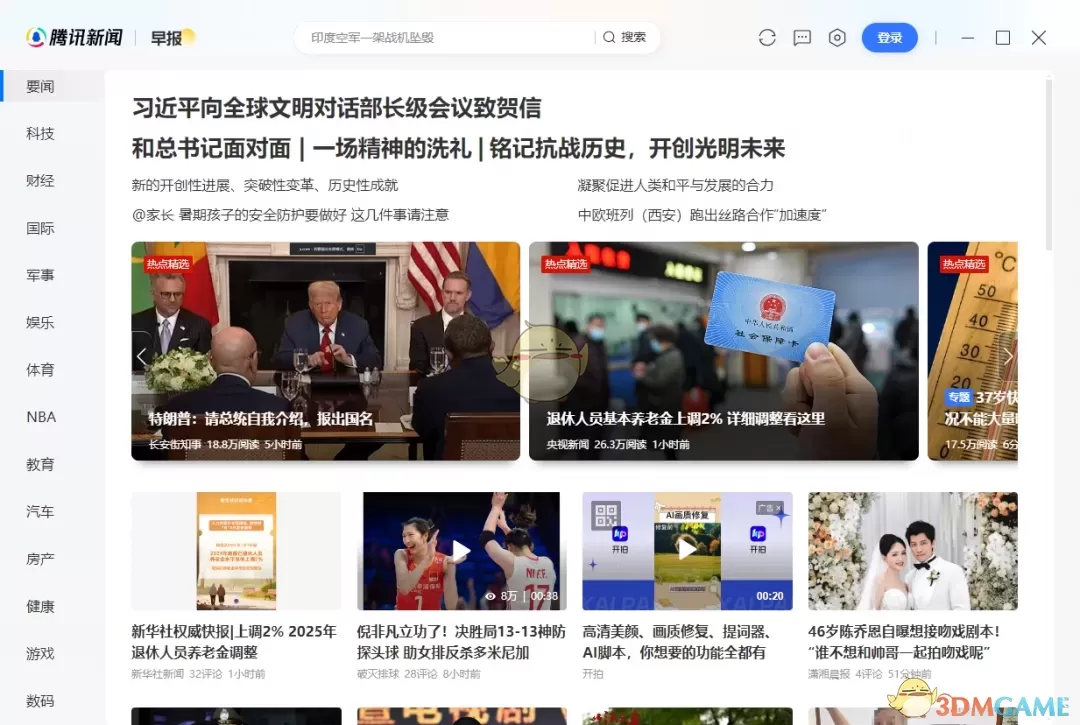Tap the 登录 login button
The height and width of the screenshot is (725, 1080).
[x=889, y=38]
